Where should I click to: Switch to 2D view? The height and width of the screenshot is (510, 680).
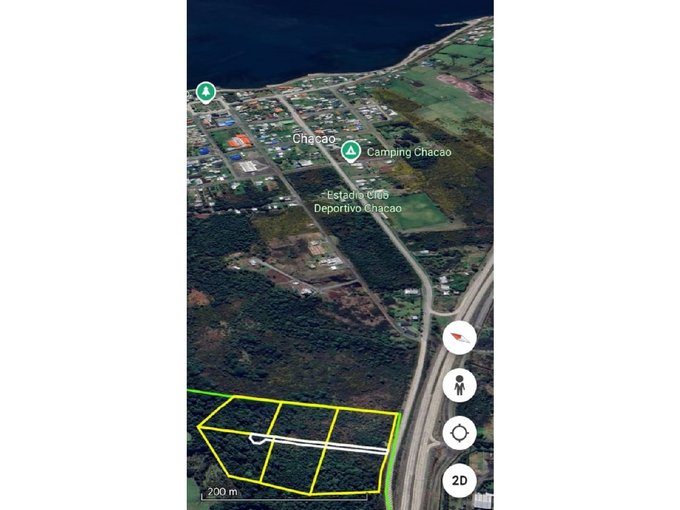[x=459, y=481]
